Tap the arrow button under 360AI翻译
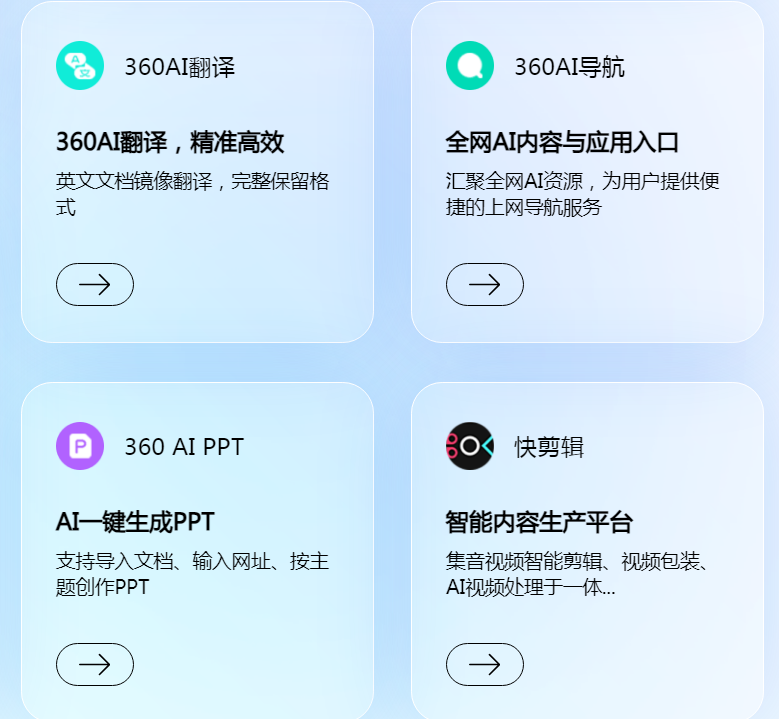 point(95,285)
